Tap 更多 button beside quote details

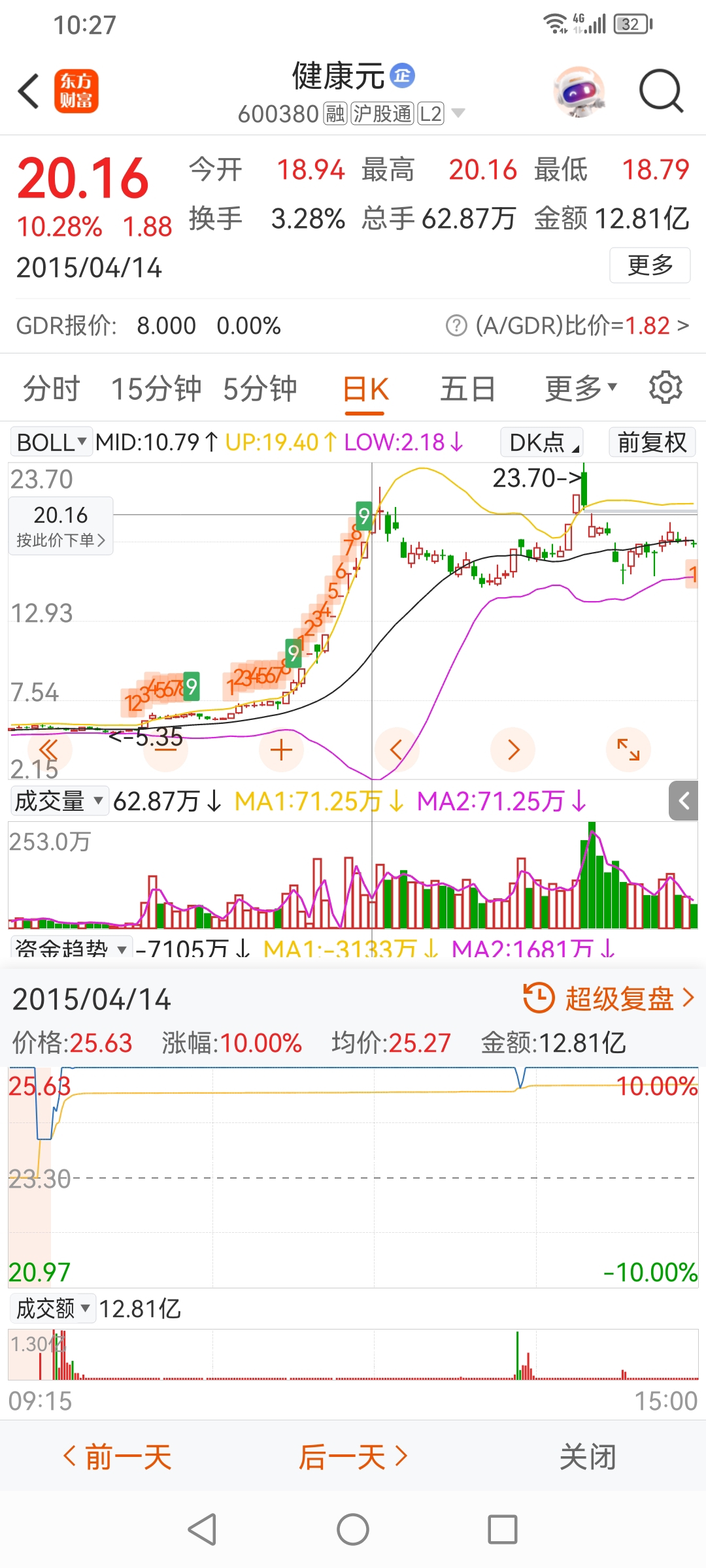[x=650, y=265]
